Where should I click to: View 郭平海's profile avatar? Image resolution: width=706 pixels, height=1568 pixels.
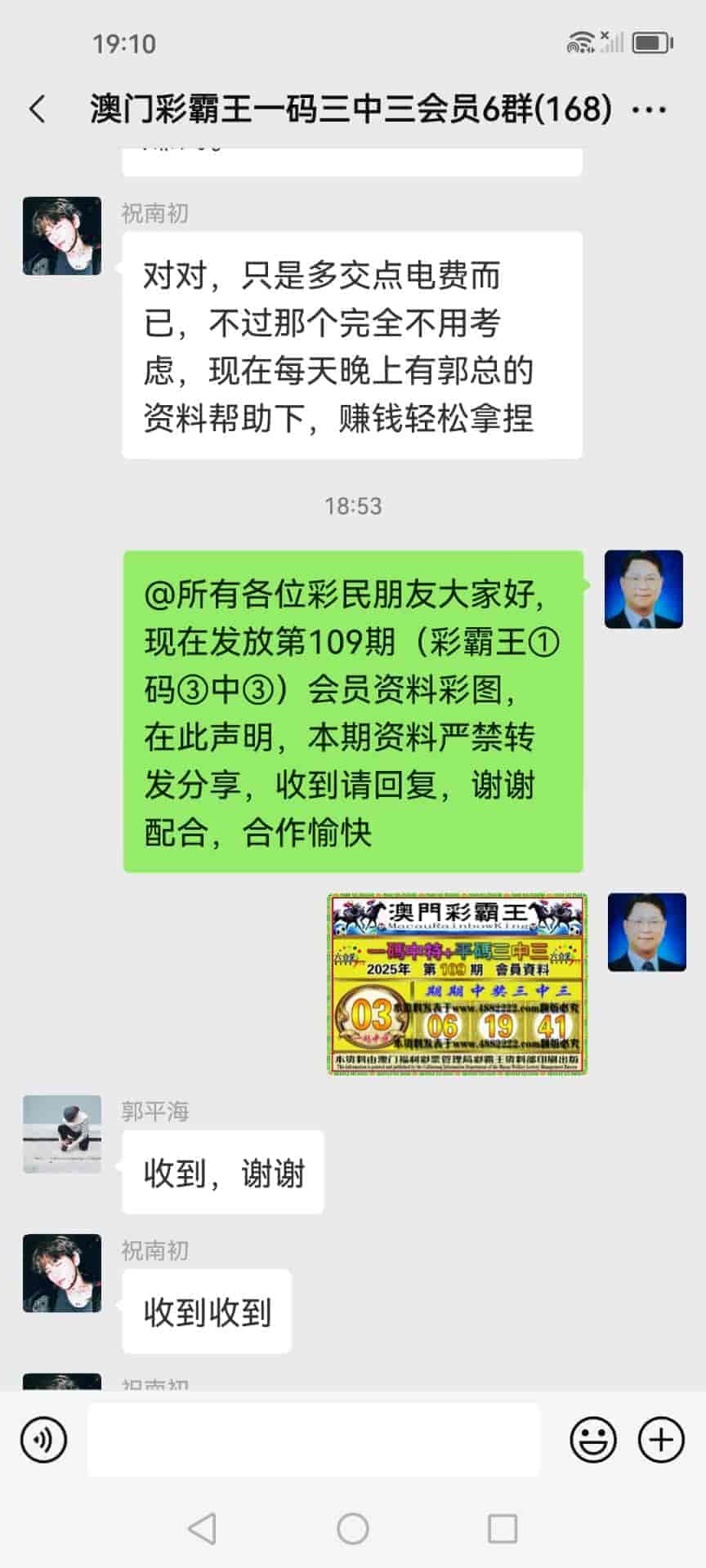62,1134
